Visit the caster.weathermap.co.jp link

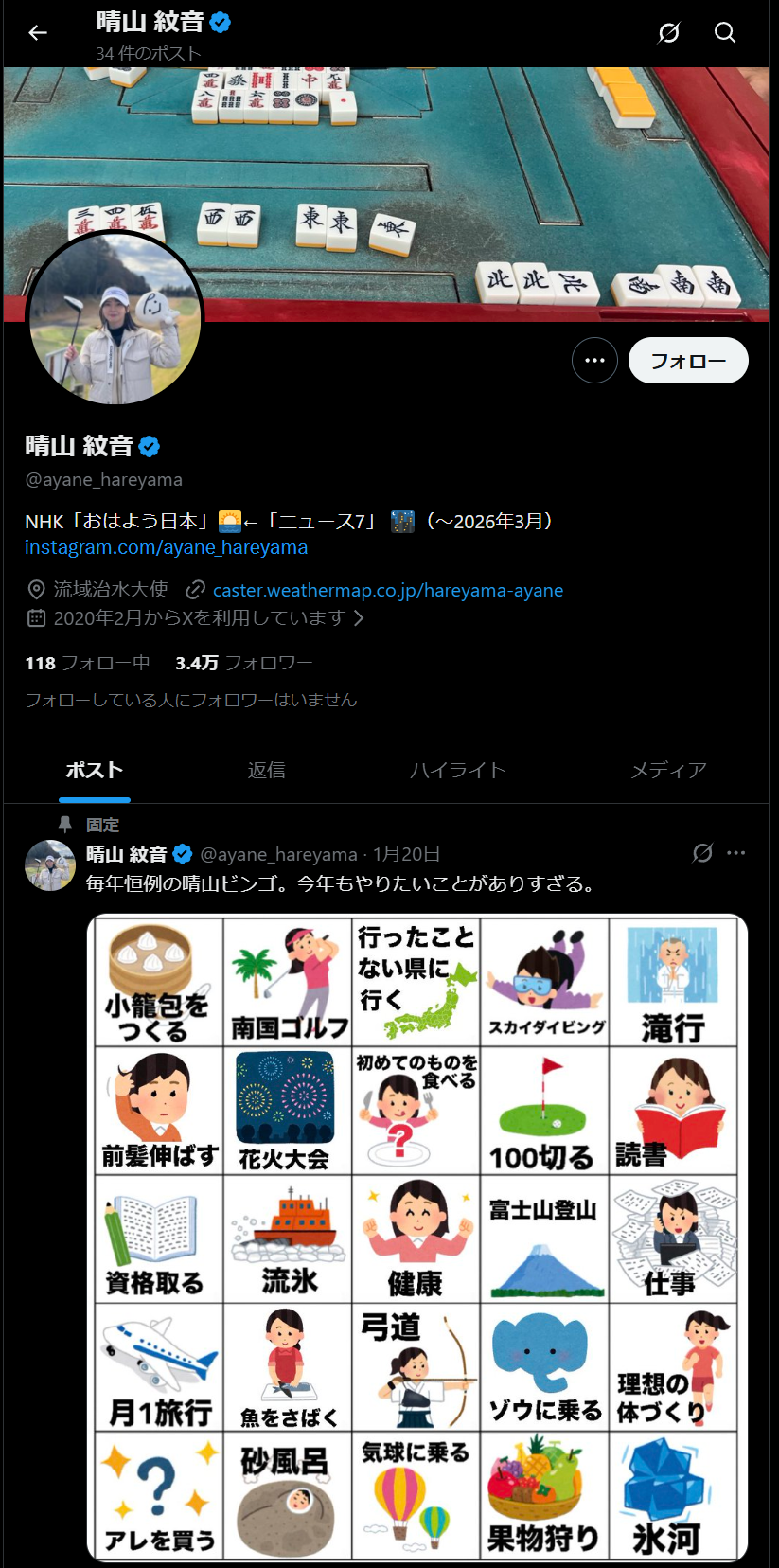click(x=387, y=590)
